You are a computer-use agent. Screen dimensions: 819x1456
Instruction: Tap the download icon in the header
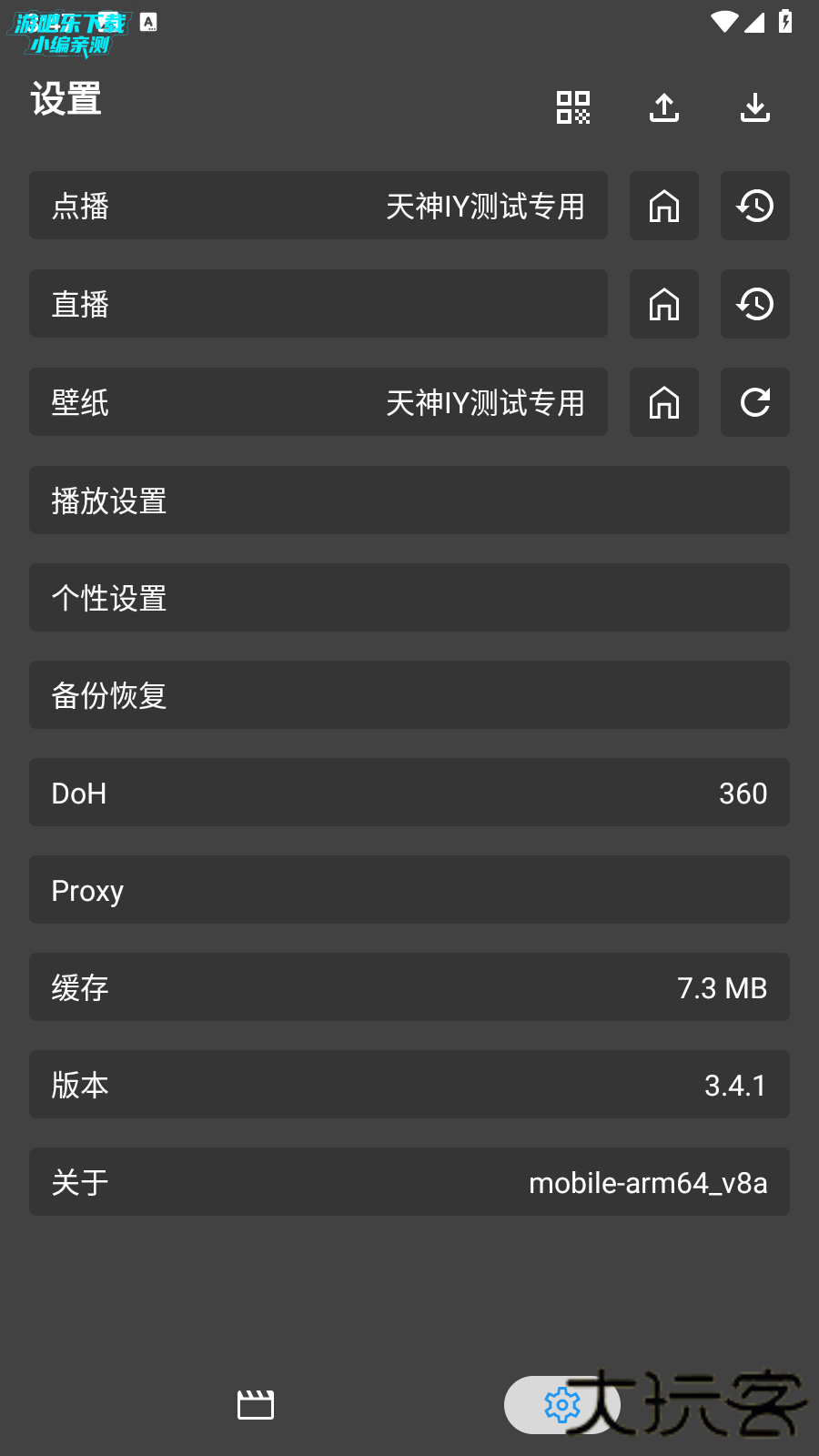755,107
